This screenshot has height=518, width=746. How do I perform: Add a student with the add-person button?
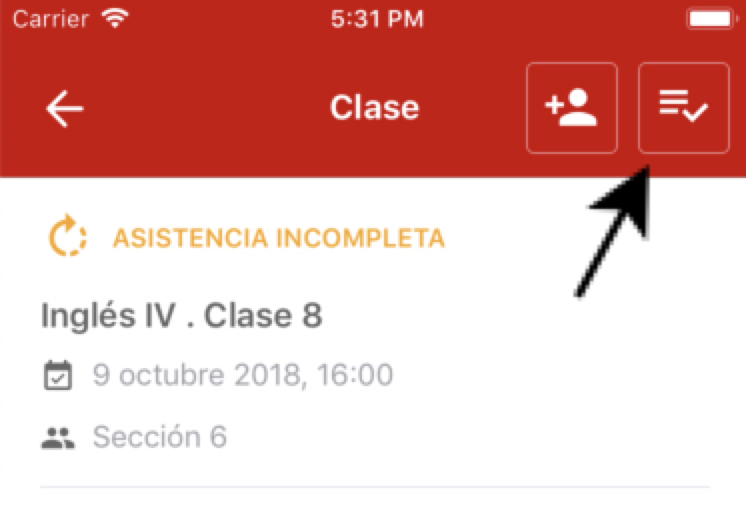(x=571, y=108)
